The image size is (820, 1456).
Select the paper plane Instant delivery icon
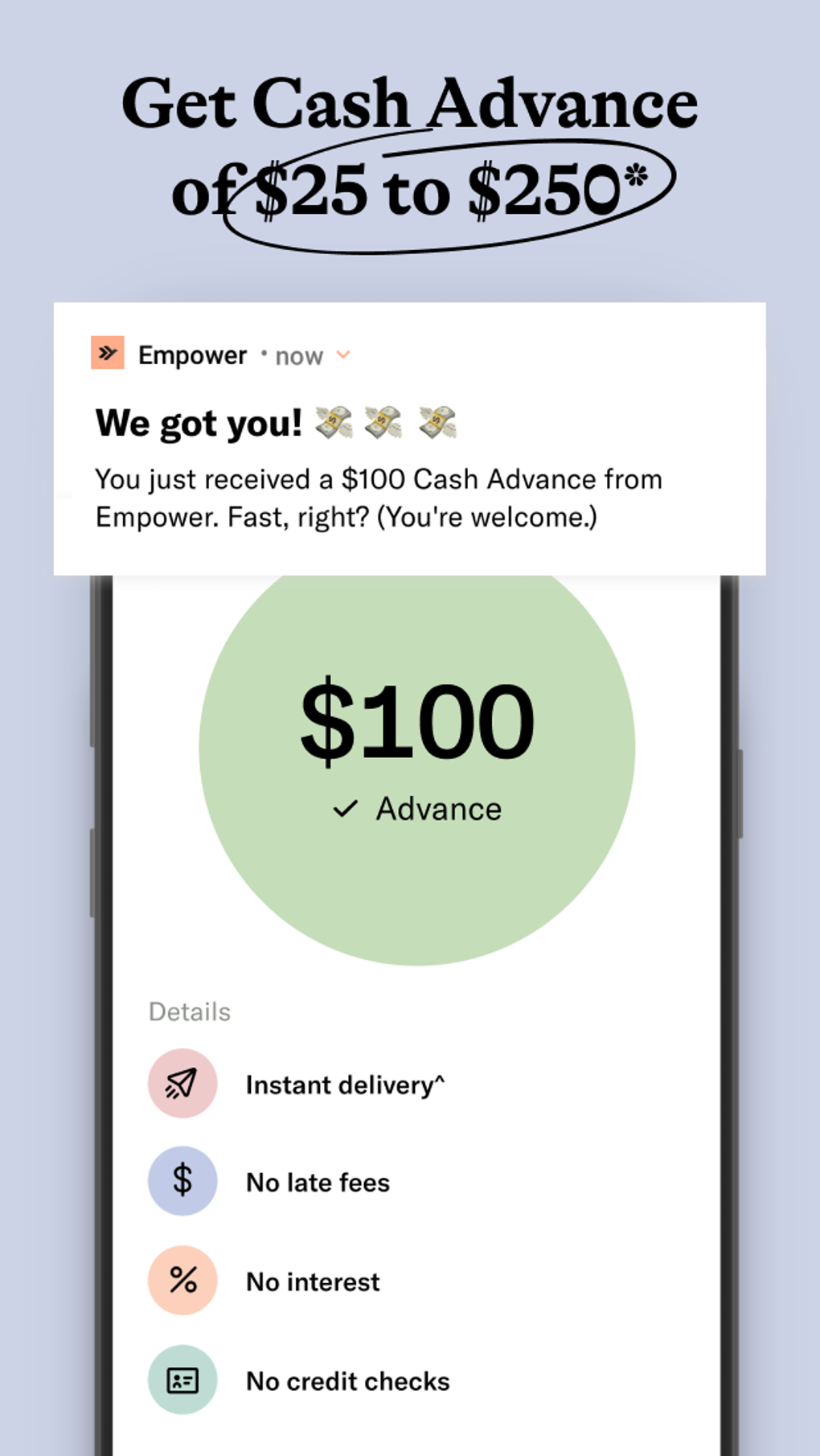tap(182, 1083)
